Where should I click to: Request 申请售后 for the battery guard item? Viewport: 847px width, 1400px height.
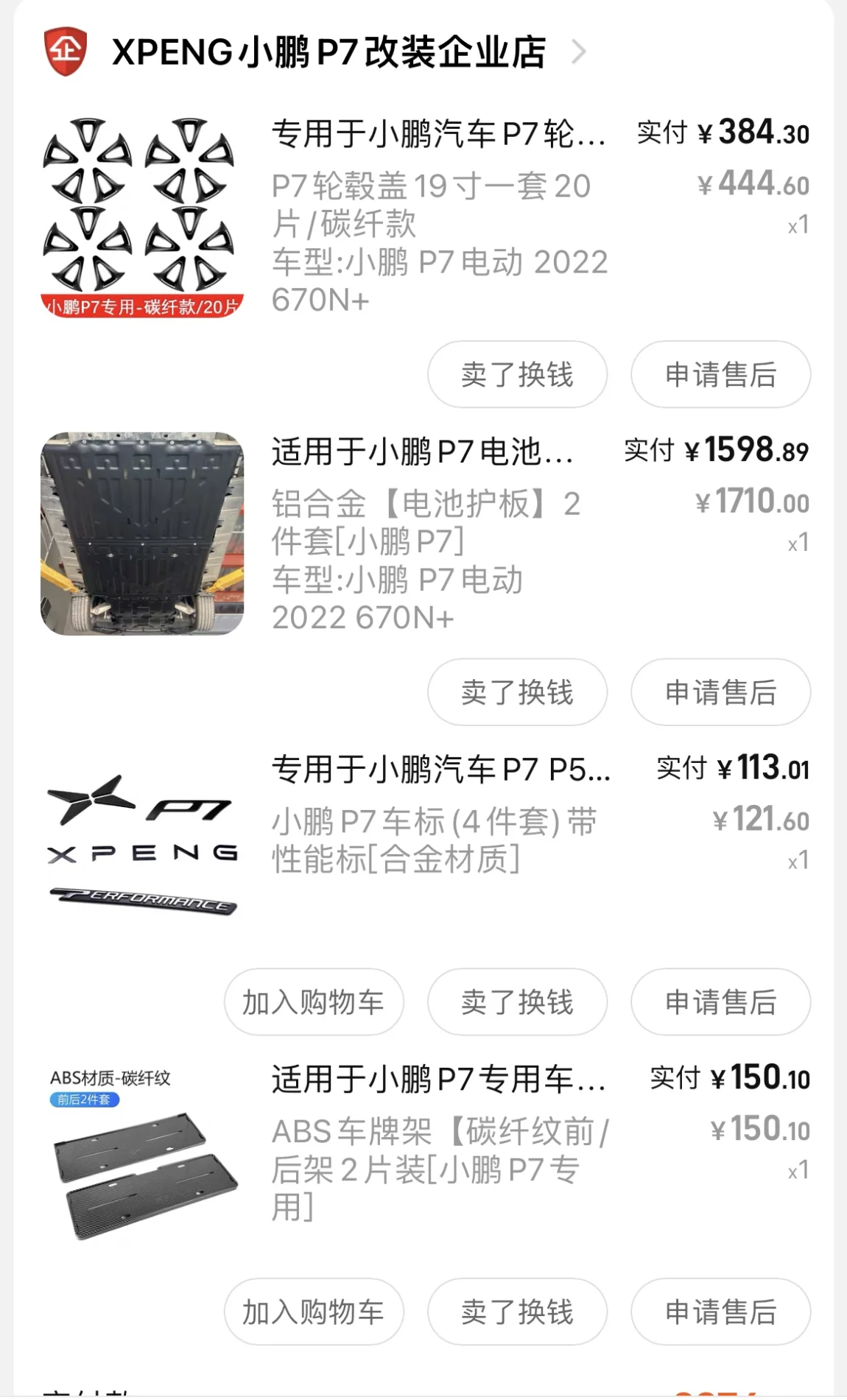(720, 692)
